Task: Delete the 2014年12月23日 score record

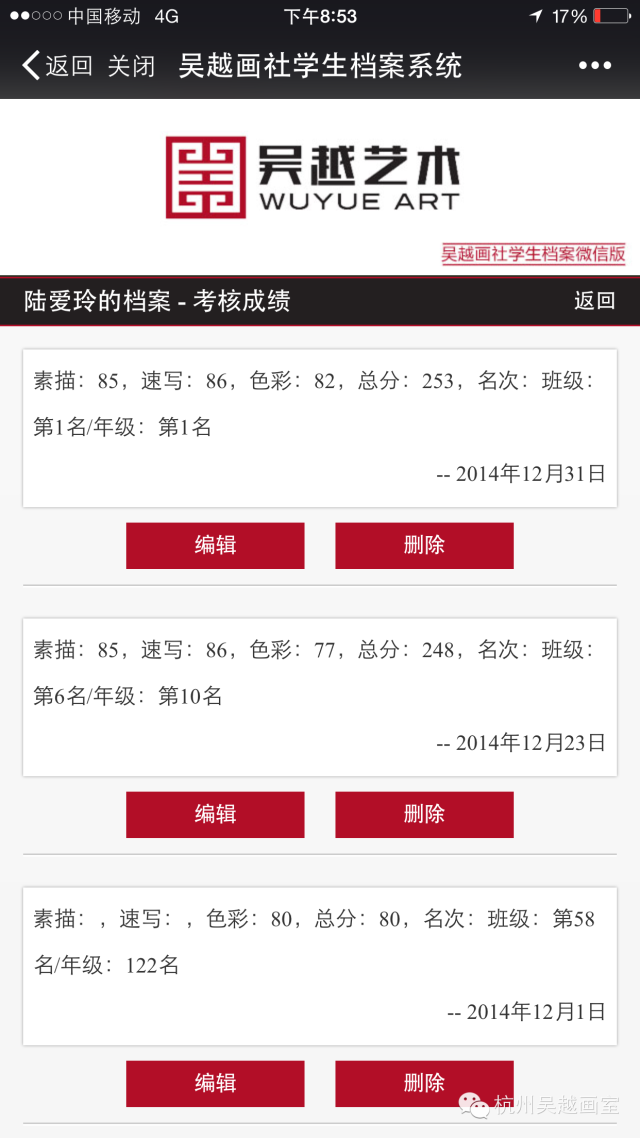Action: (424, 814)
